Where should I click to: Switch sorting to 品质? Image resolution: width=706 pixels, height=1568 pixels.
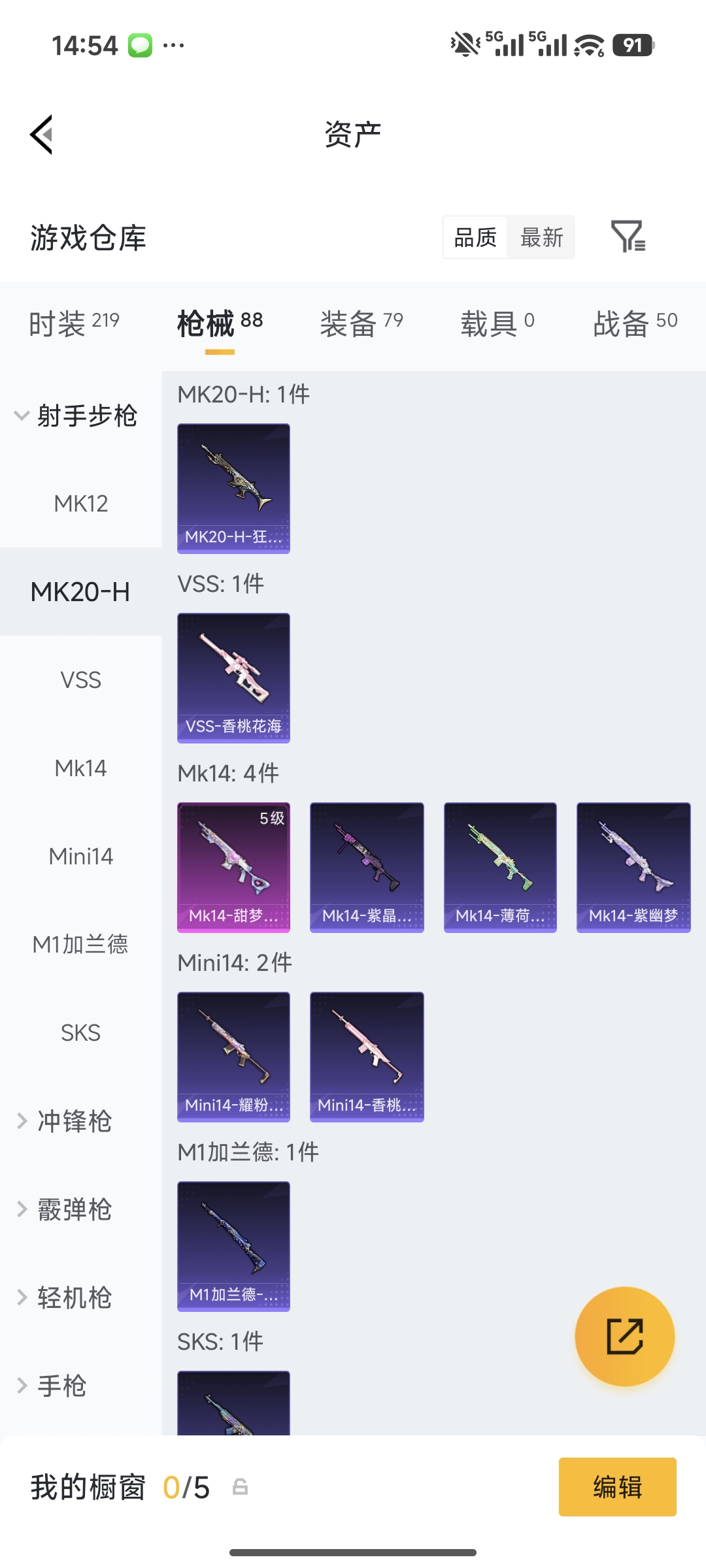click(475, 238)
